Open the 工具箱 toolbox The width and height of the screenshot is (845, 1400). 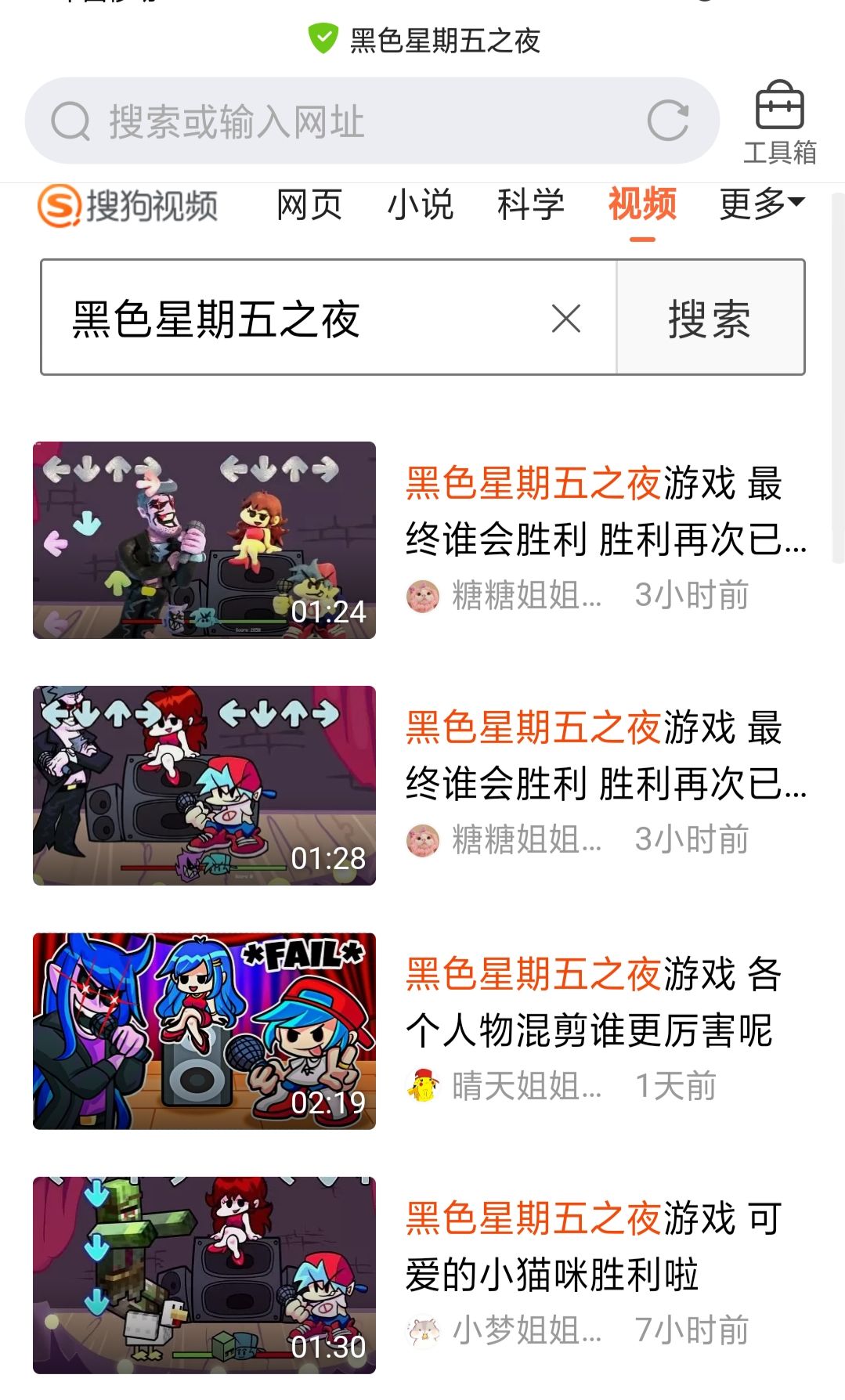tap(779, 123)
